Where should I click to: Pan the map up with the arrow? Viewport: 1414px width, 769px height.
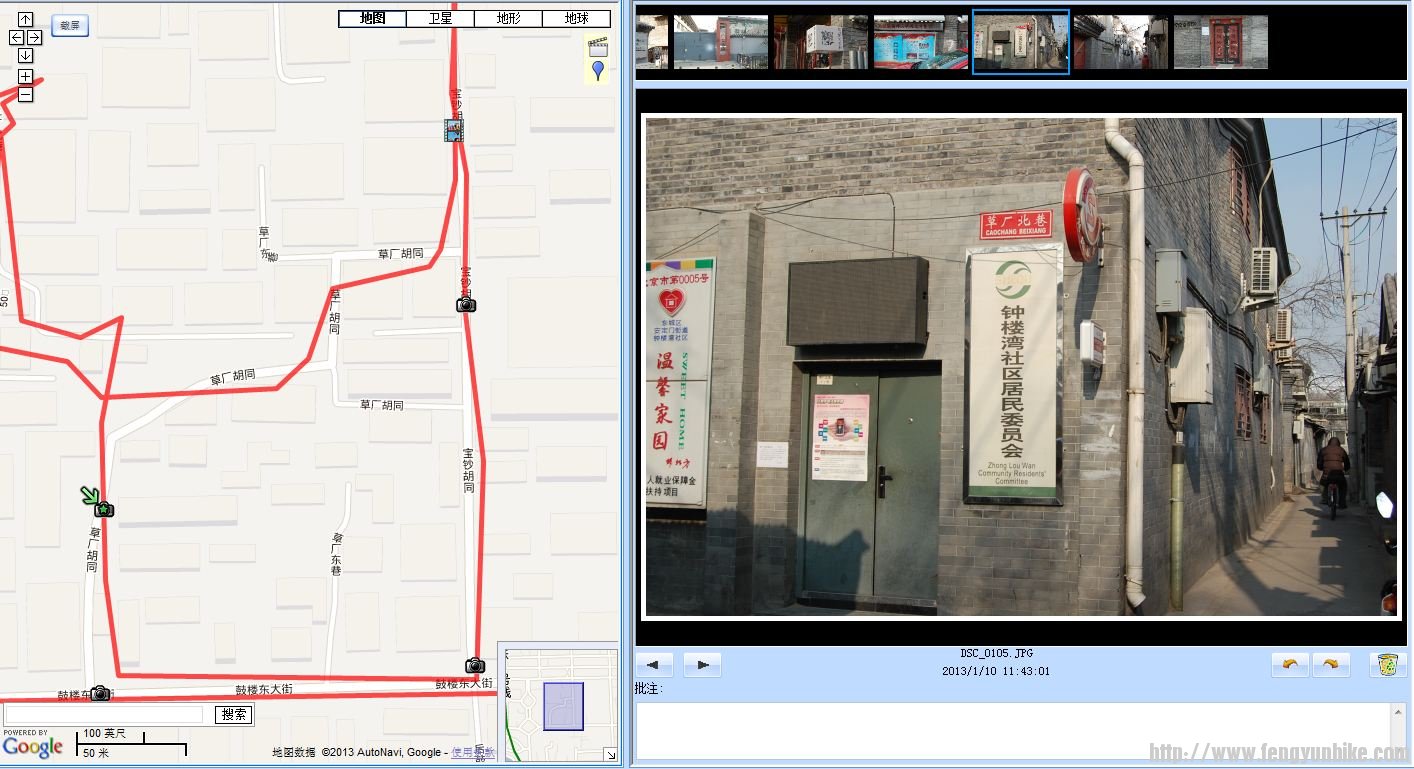pos(25,19)
